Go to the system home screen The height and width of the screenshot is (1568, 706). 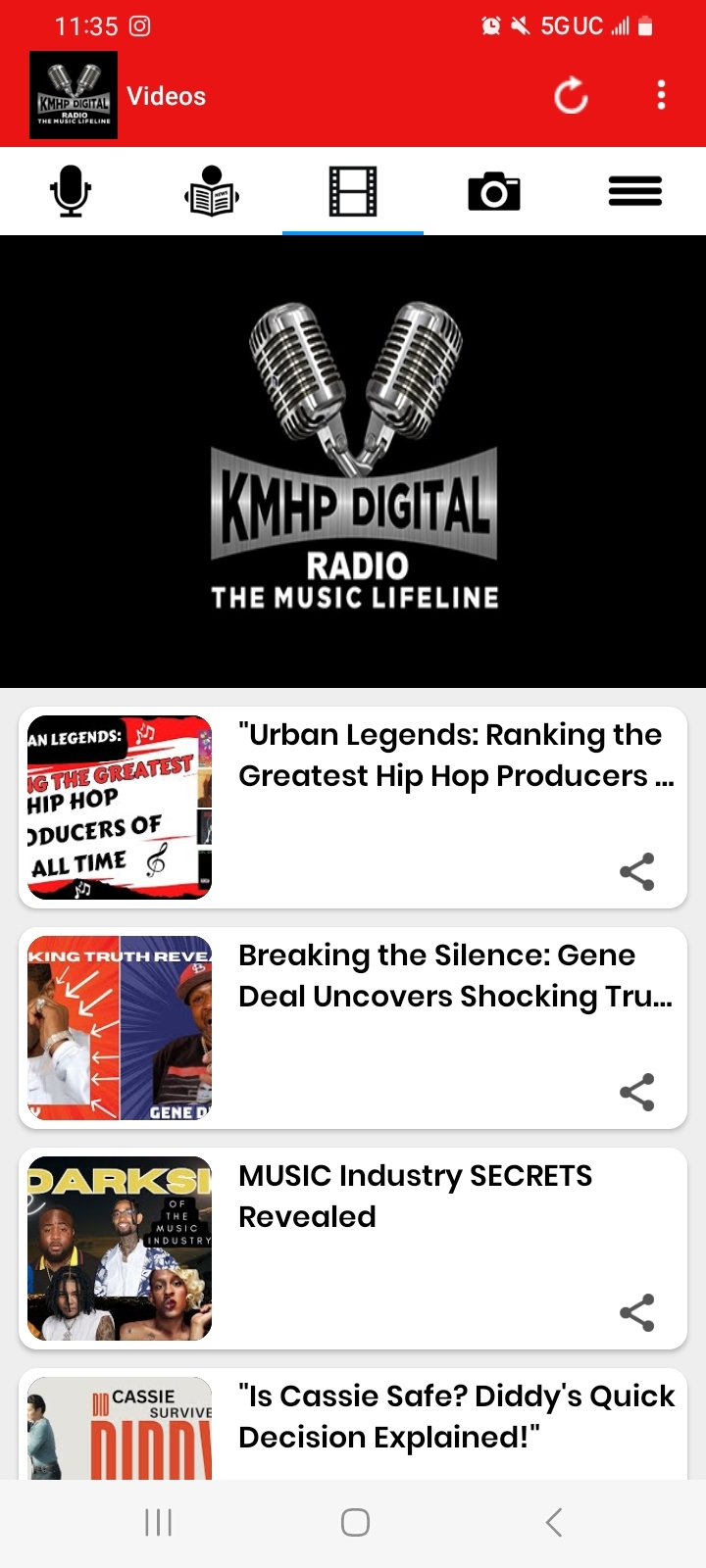click(x=355, y=1522)
